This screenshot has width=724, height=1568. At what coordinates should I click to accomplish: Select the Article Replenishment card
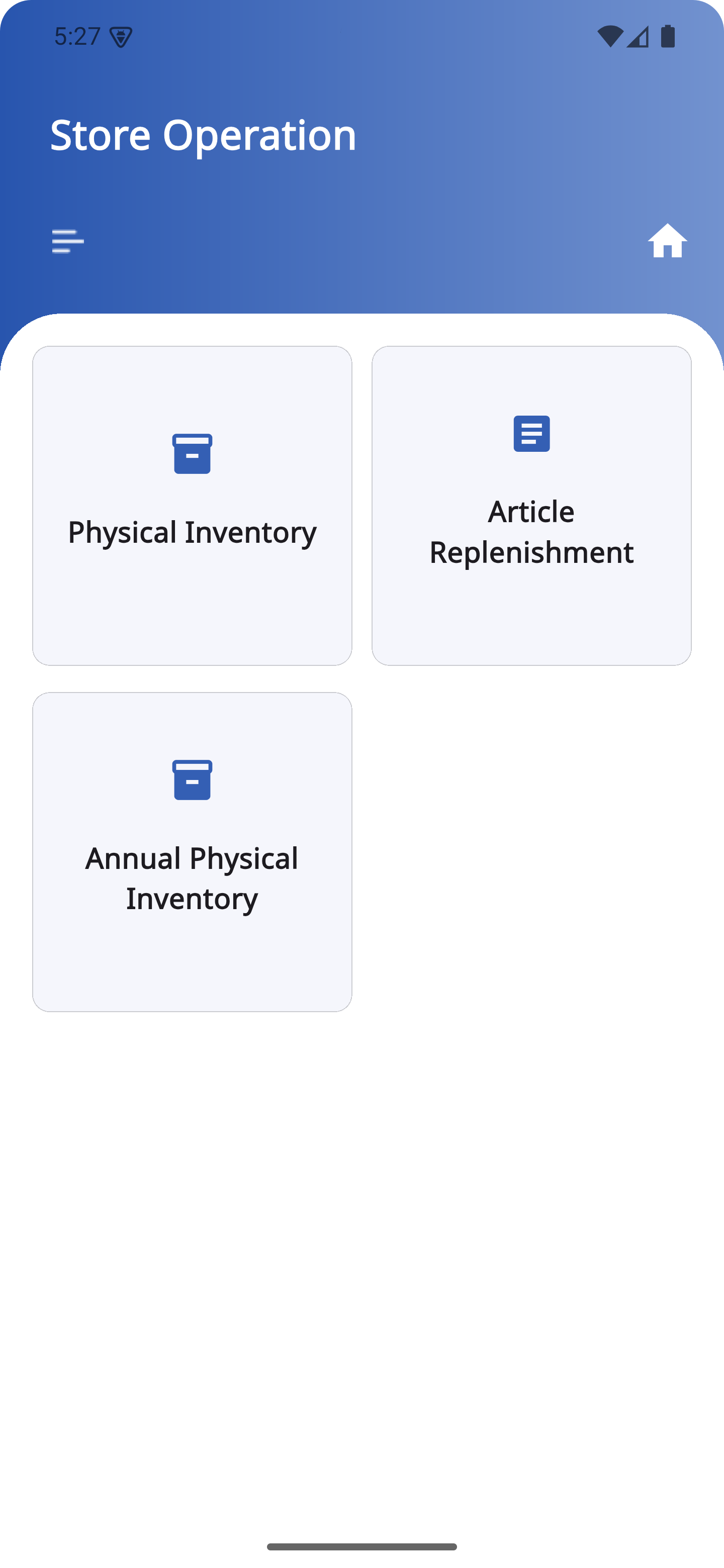pyautogui.click(x=531, y=505)
